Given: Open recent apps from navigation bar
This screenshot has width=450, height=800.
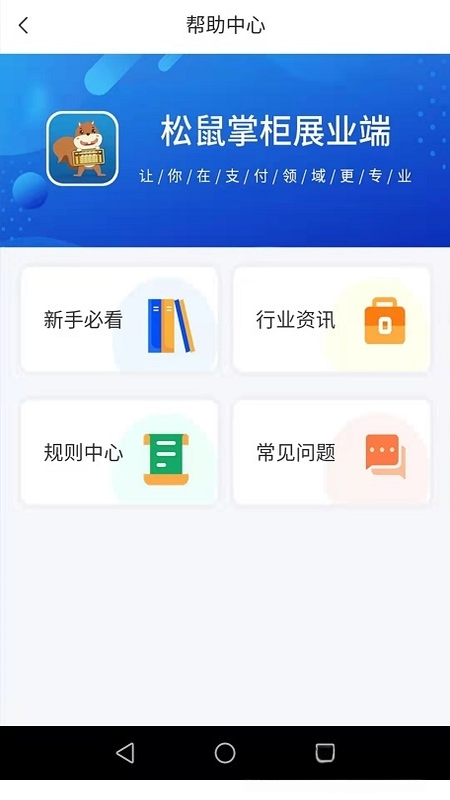Looking at the screenshot, I should (x=325, y=753).
